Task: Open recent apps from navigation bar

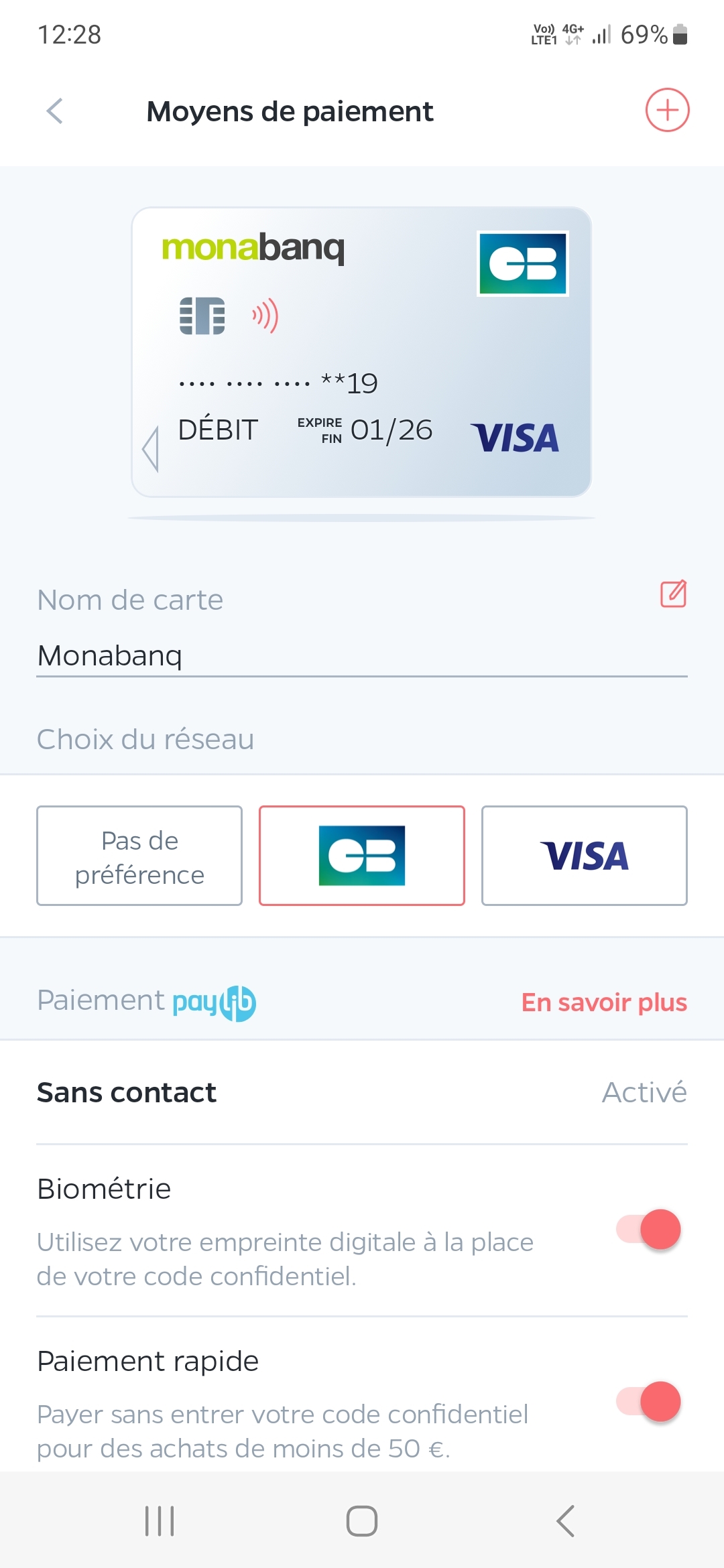Action: pos(160,1521)
